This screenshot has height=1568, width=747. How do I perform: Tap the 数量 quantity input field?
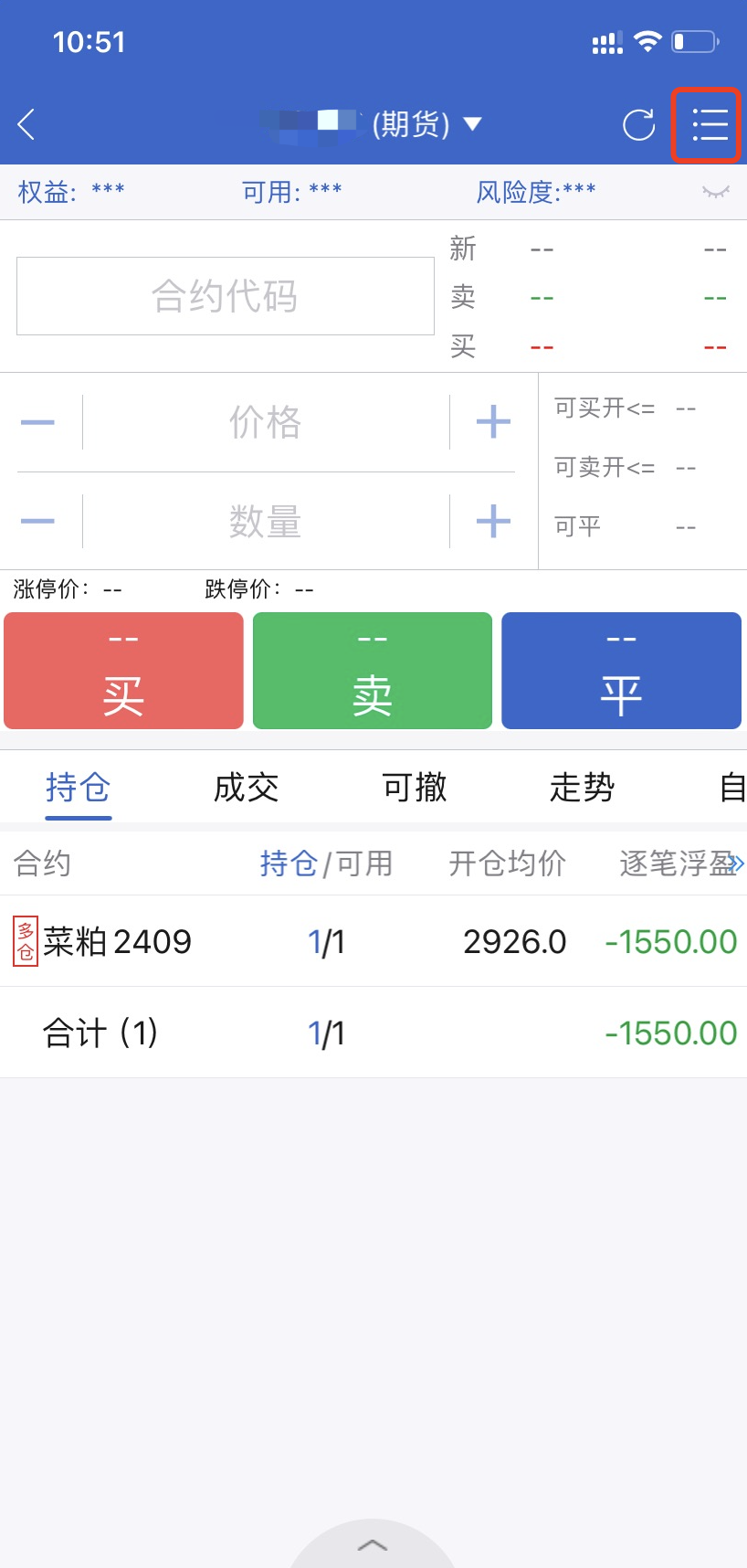tap(265, 521)
